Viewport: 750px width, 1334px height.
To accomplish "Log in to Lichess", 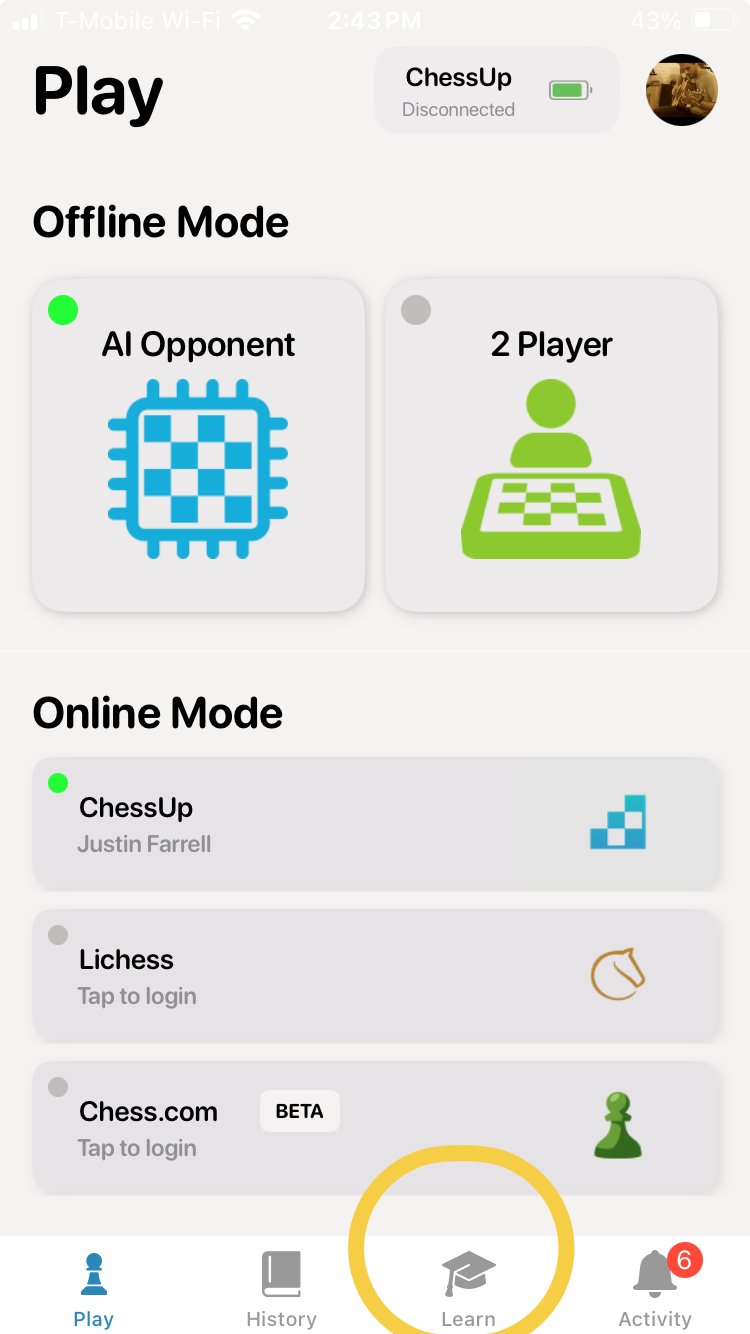I will pos(375,975).
